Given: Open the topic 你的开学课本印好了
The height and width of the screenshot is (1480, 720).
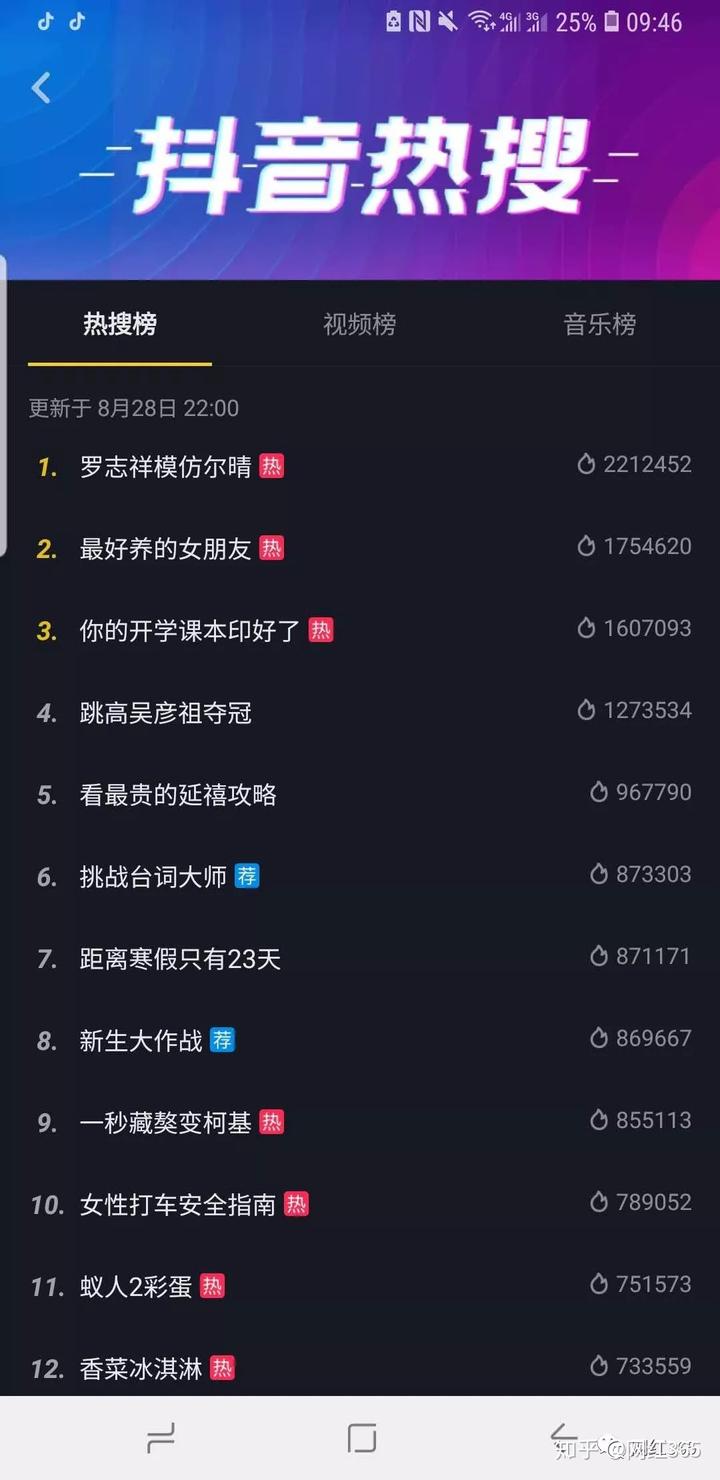Looking at the screenshot, I should [190, 631].
